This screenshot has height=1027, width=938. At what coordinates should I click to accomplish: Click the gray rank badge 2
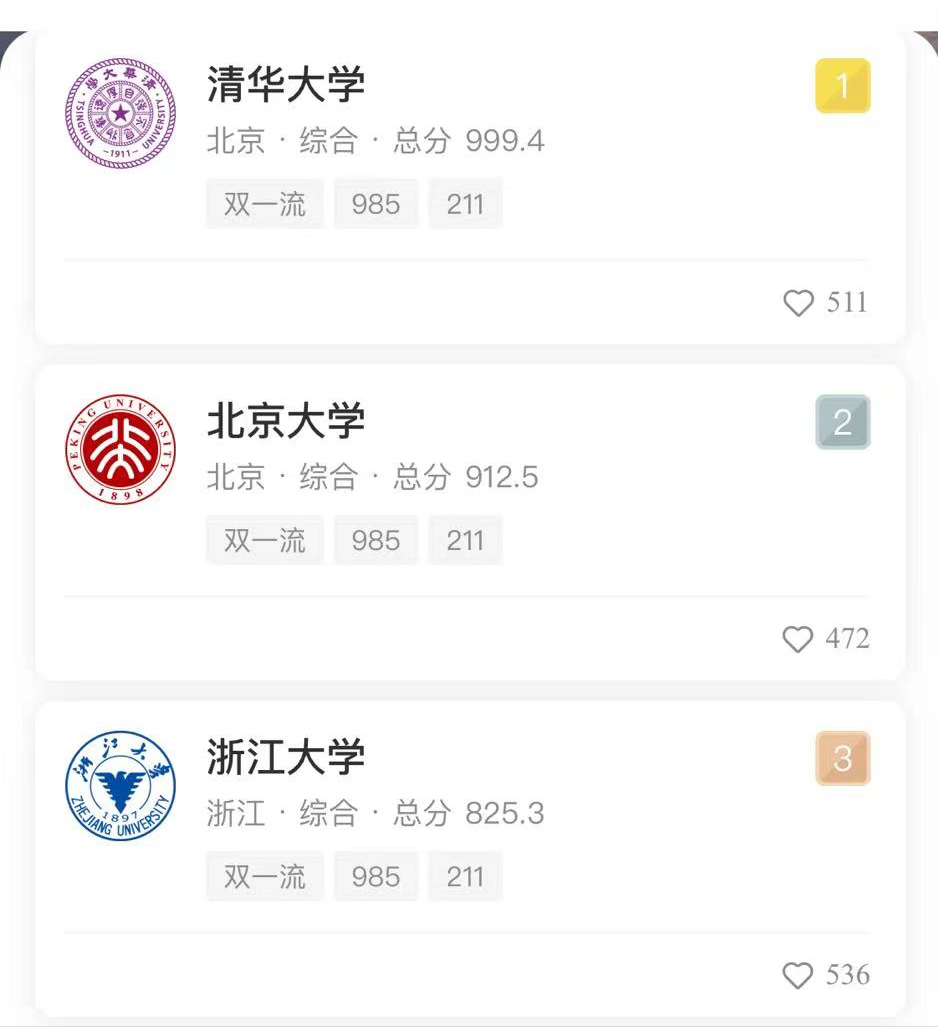[x=843, y=422]
